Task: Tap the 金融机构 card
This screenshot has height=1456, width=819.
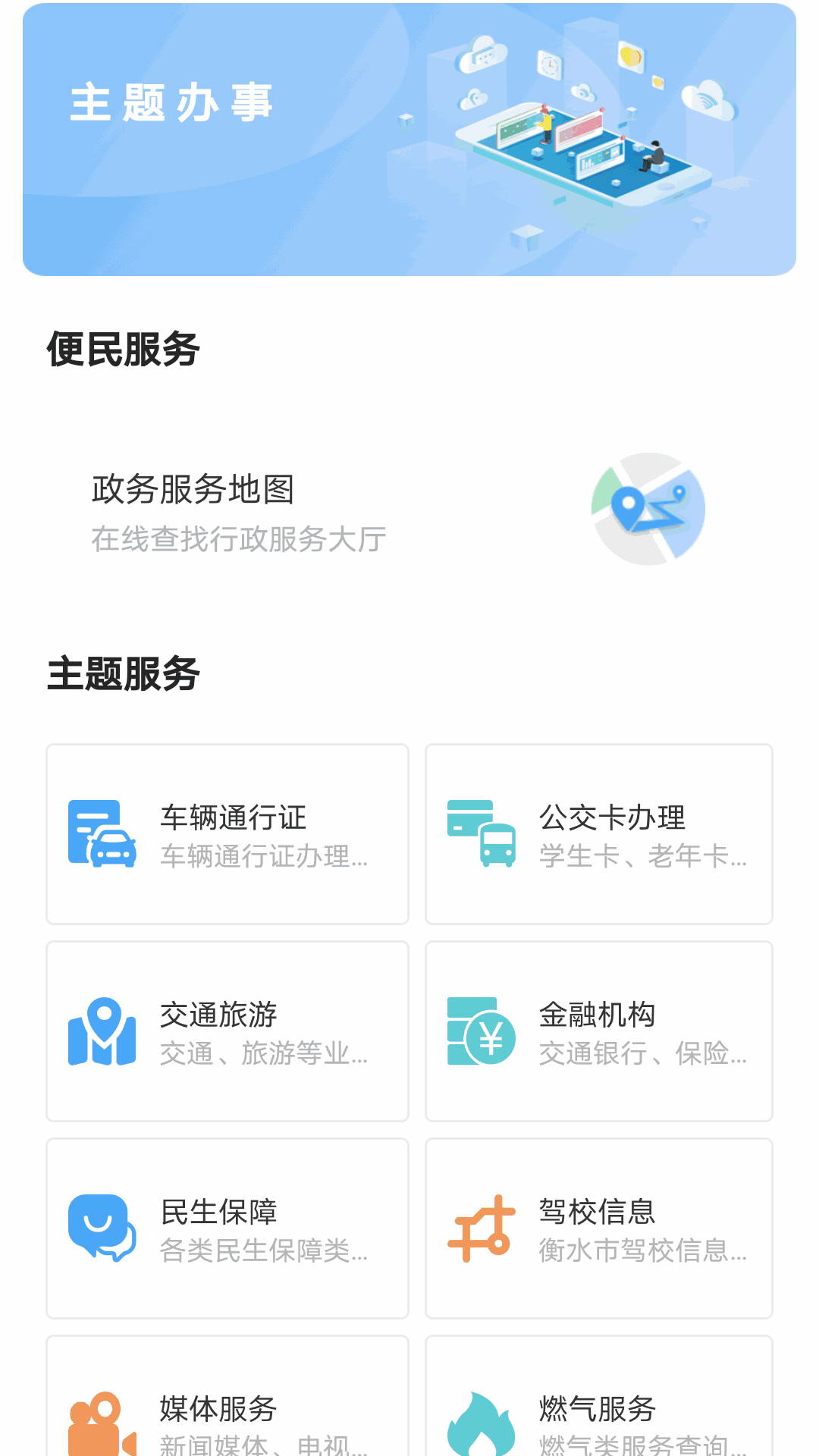Action: coord(599,1031)
